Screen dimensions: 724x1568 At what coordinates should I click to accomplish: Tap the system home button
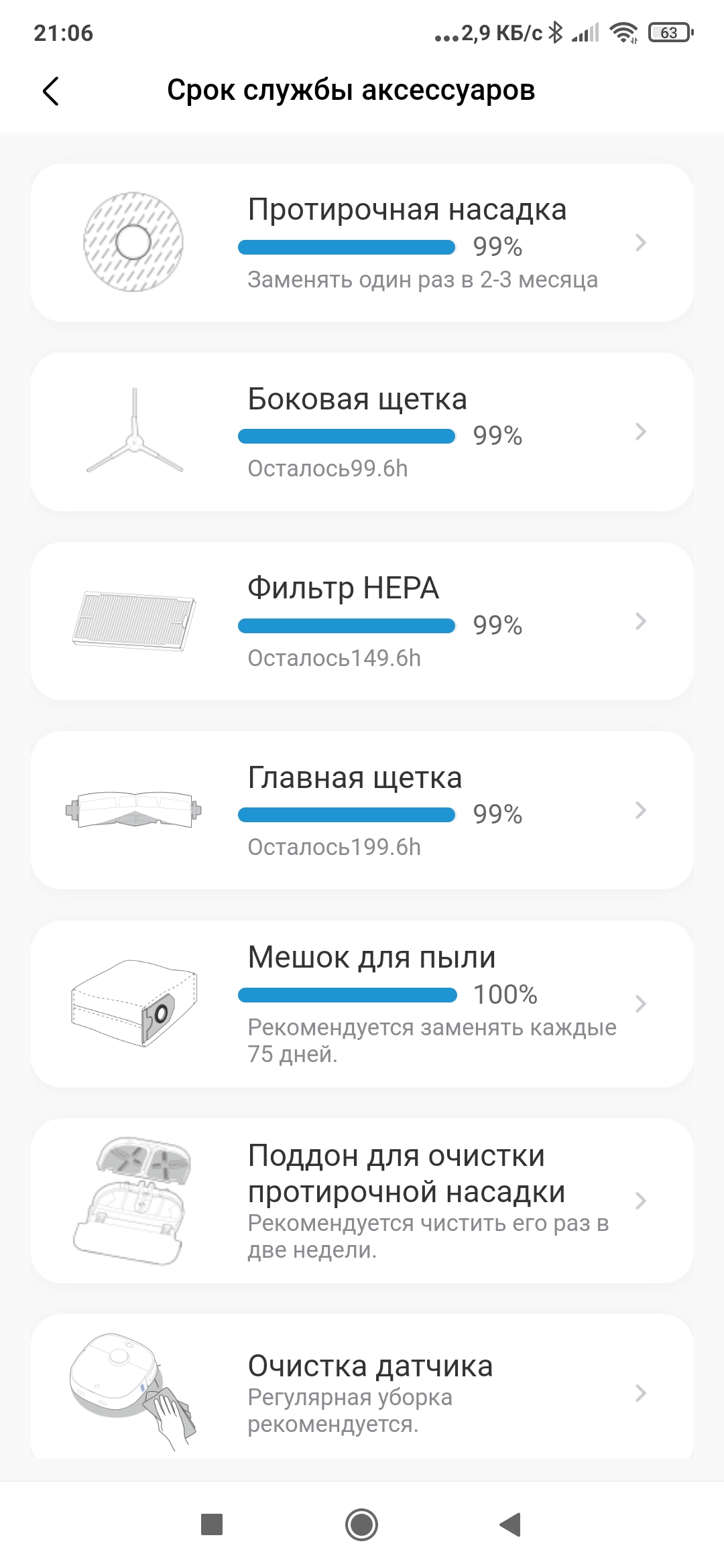(x=361, y=1524)
